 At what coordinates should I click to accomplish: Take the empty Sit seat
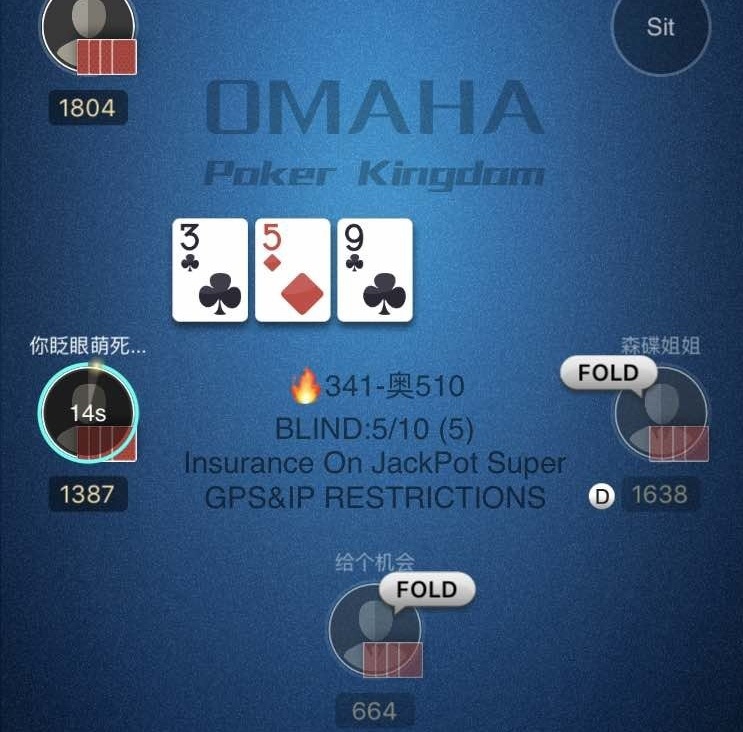[x=660, y=28]
